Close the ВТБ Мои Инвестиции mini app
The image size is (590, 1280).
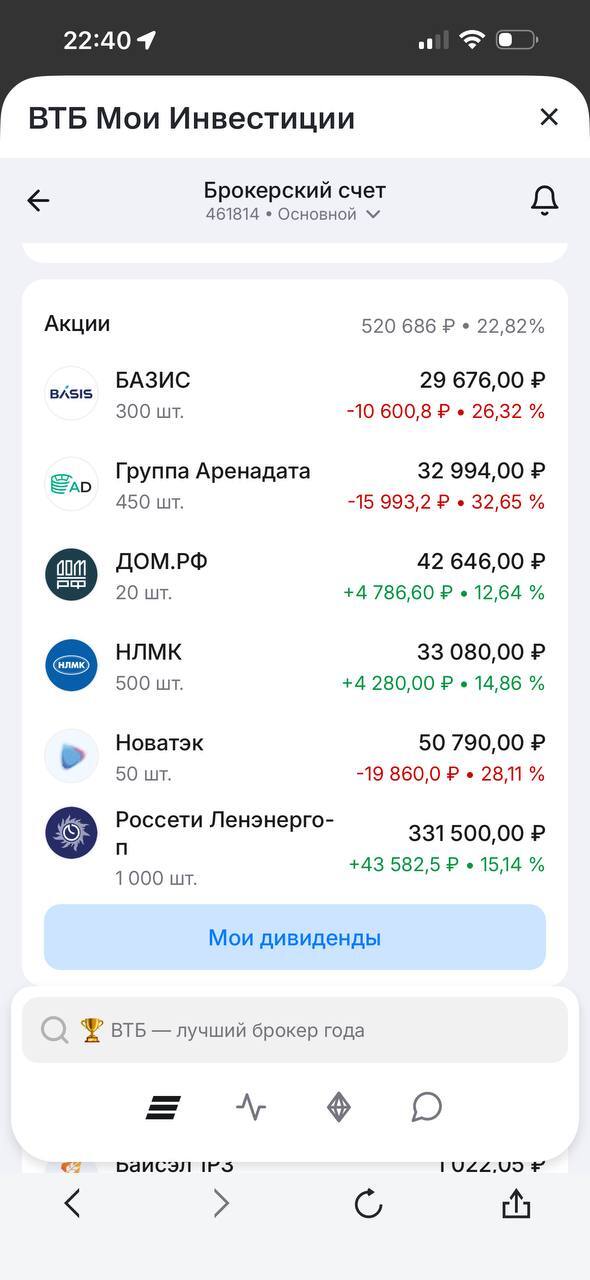pyautogui.click(x=548, y=117)
